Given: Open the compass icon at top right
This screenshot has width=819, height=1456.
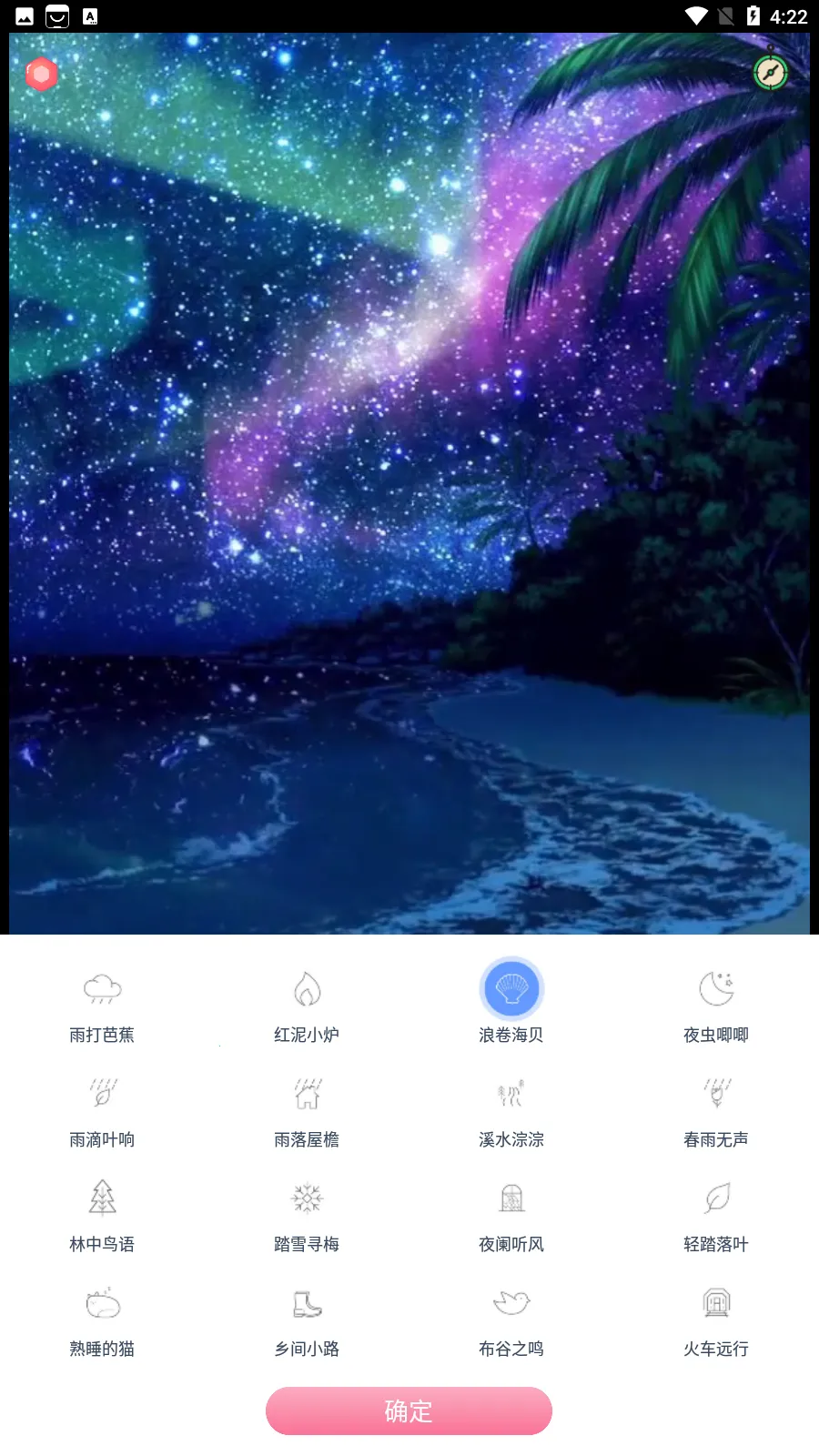Looking at the screenshot, I should tap(770, 72).
